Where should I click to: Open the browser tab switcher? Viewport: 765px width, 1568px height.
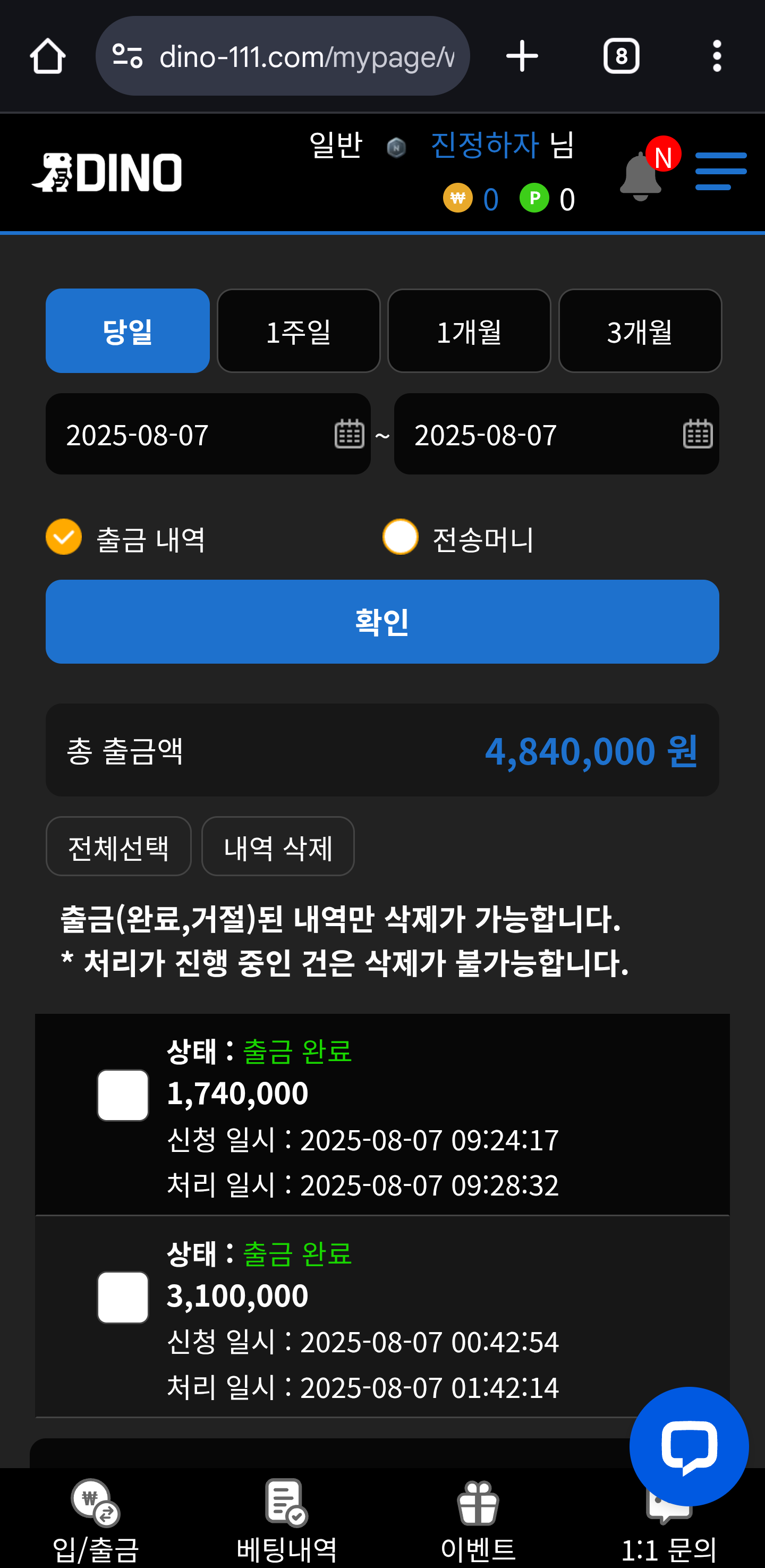click(x=620, y=57)
